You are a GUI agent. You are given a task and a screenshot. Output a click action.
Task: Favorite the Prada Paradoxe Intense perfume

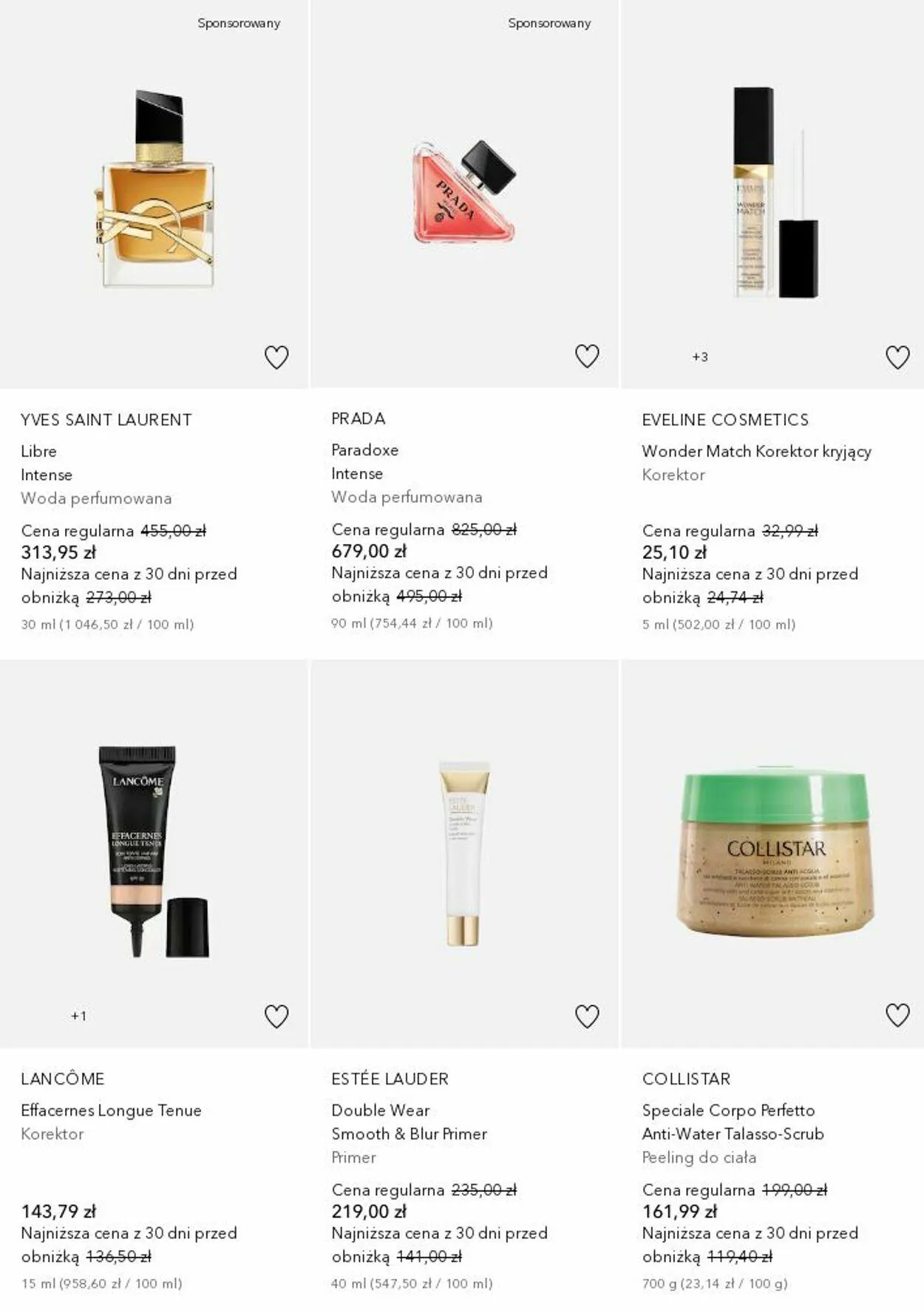click(587, 356)
